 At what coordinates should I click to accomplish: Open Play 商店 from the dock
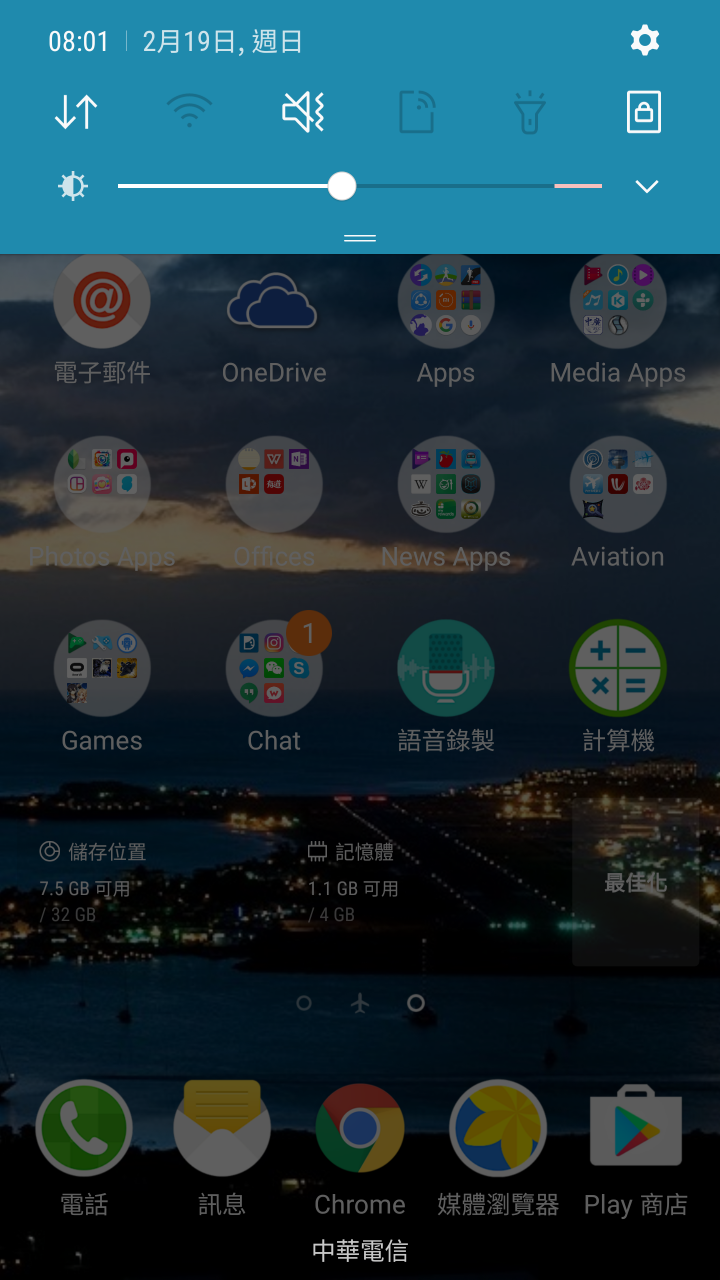point(636,1130)
